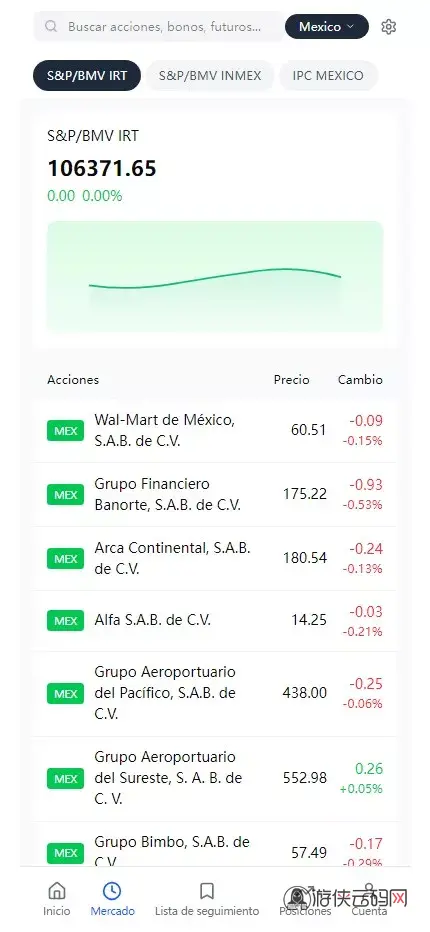View Arca Continental stock details
This screenshot has width=430, height=932.
click(x=215, y=558)
